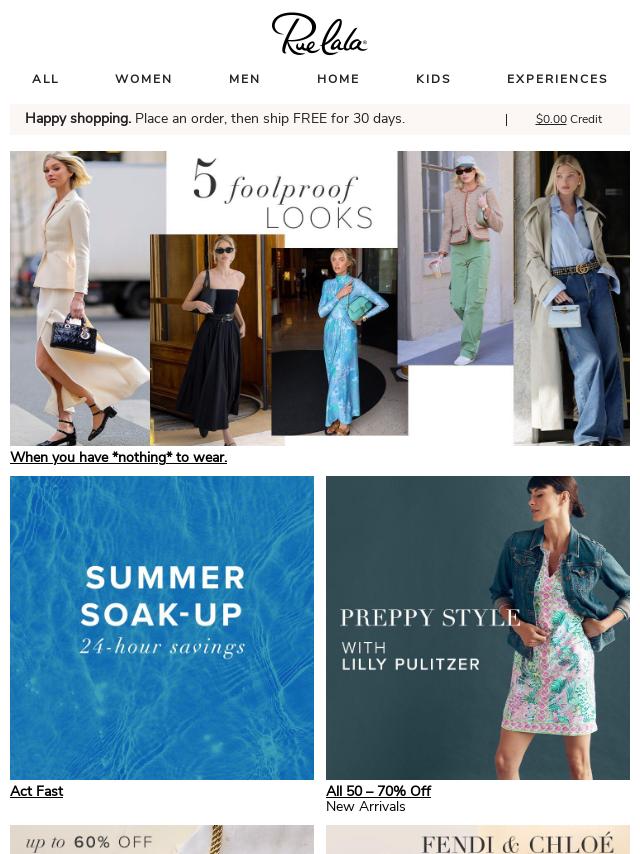The image size is (640, 854).
Task: Switch to the WOMEN category
Action: (143, 79)
